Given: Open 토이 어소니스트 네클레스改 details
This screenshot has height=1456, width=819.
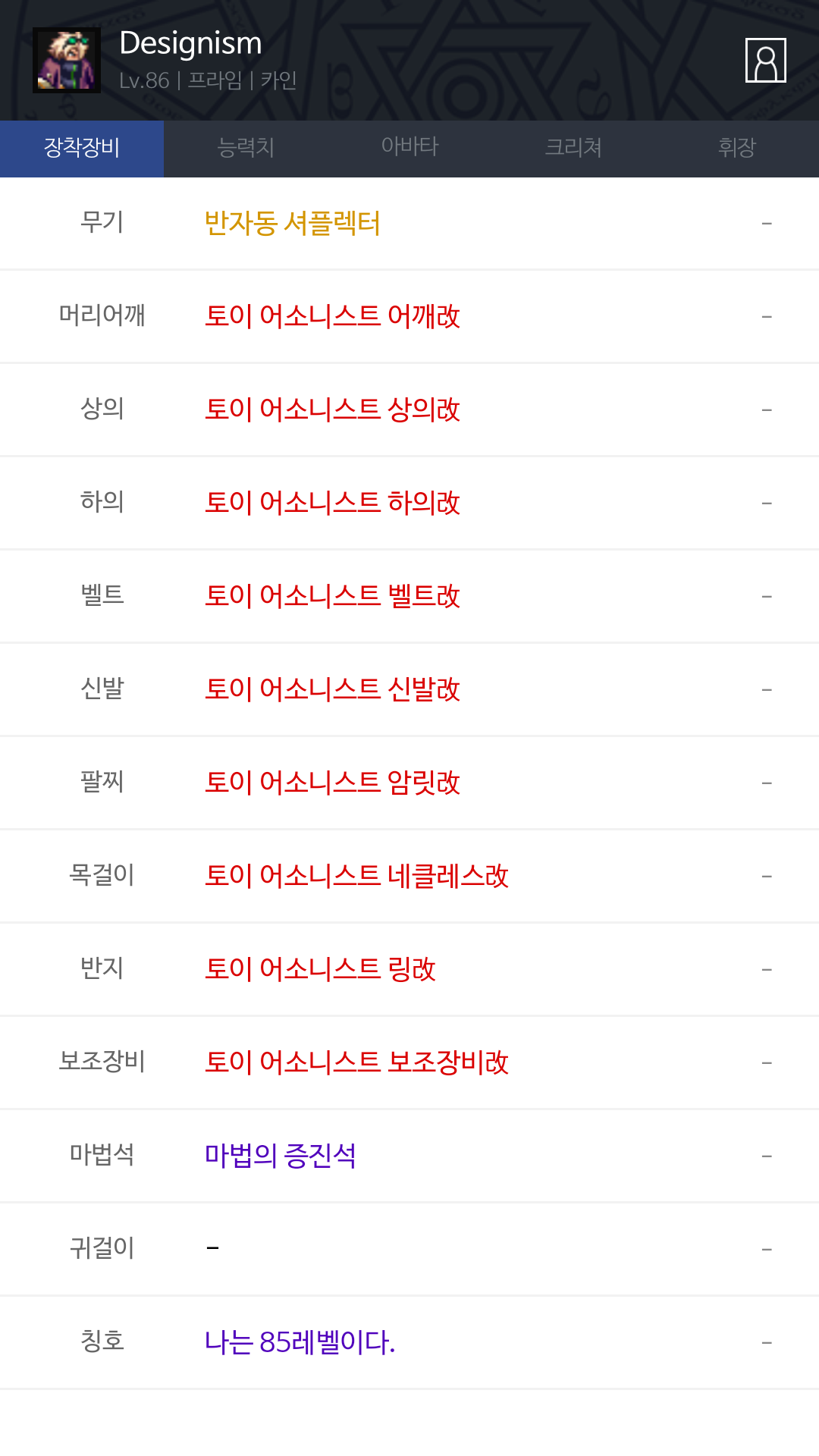Looking at the screenshot, I should pos(356,876).
